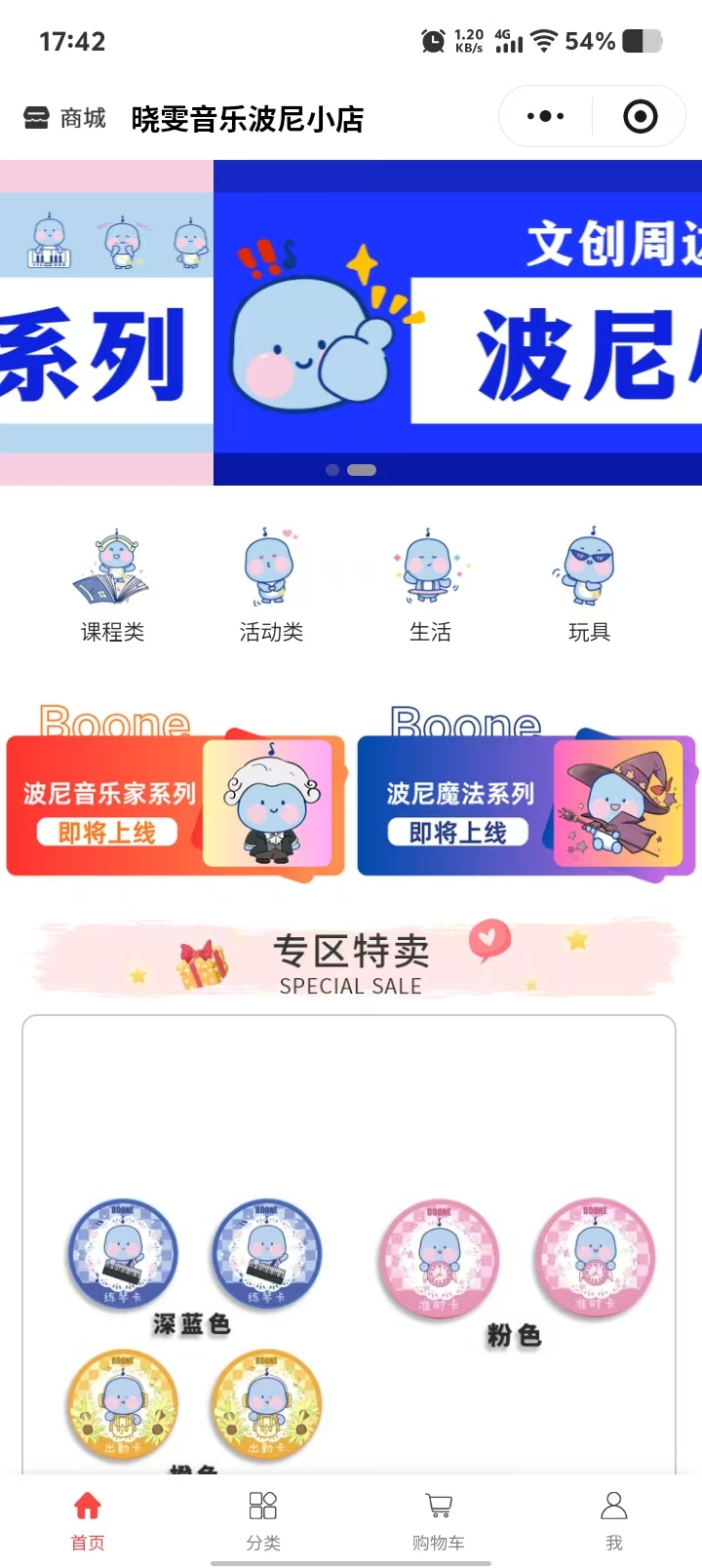The image size is (702, 1568).
Task: Return to the 首页 tab
Action: click(88, 1519)
